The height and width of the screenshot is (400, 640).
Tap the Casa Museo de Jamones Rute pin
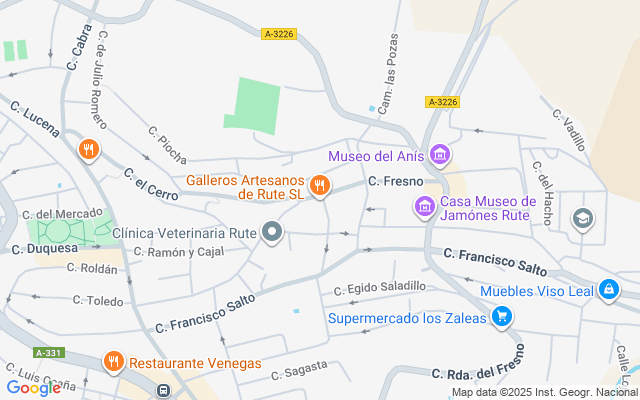click(424, 207)
